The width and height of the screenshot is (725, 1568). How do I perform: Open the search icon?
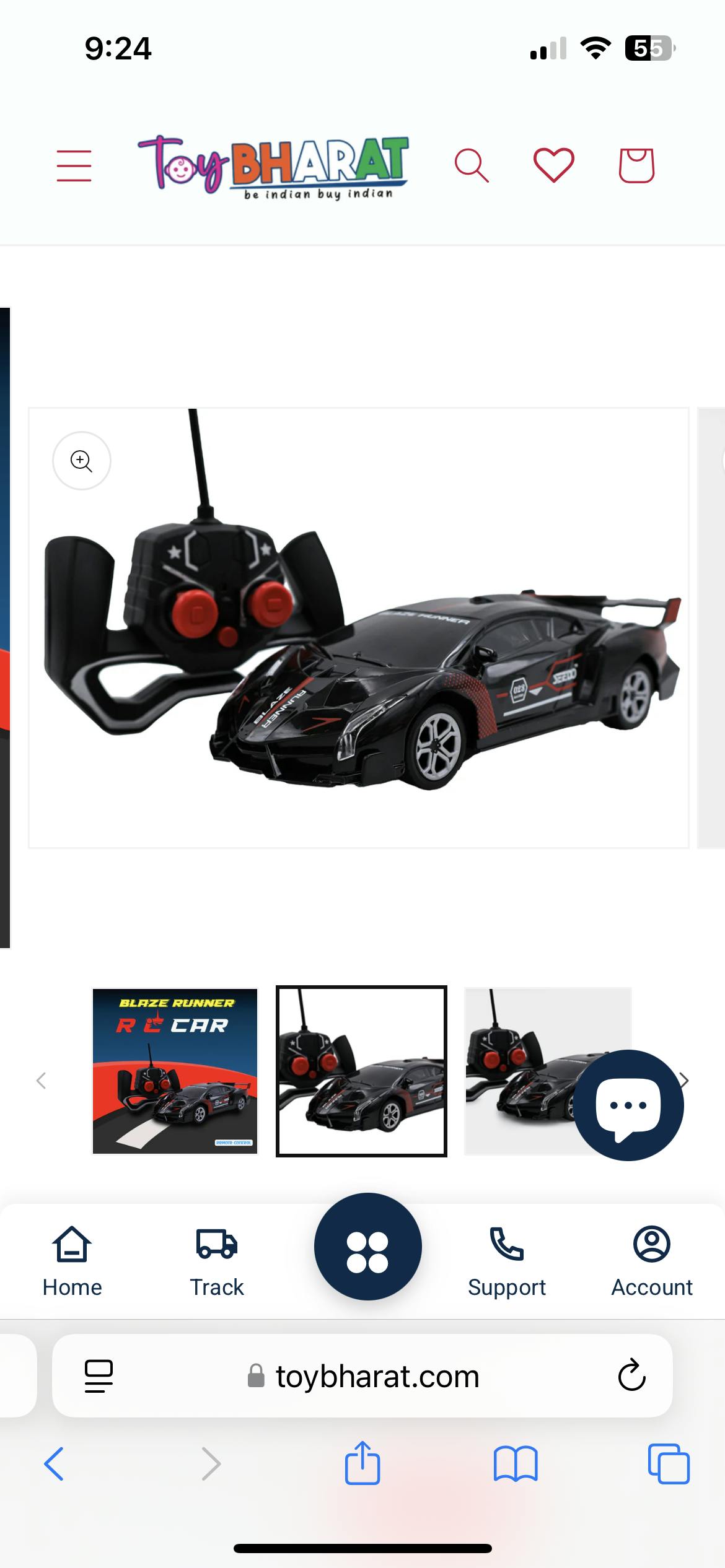tap(472, 165)
